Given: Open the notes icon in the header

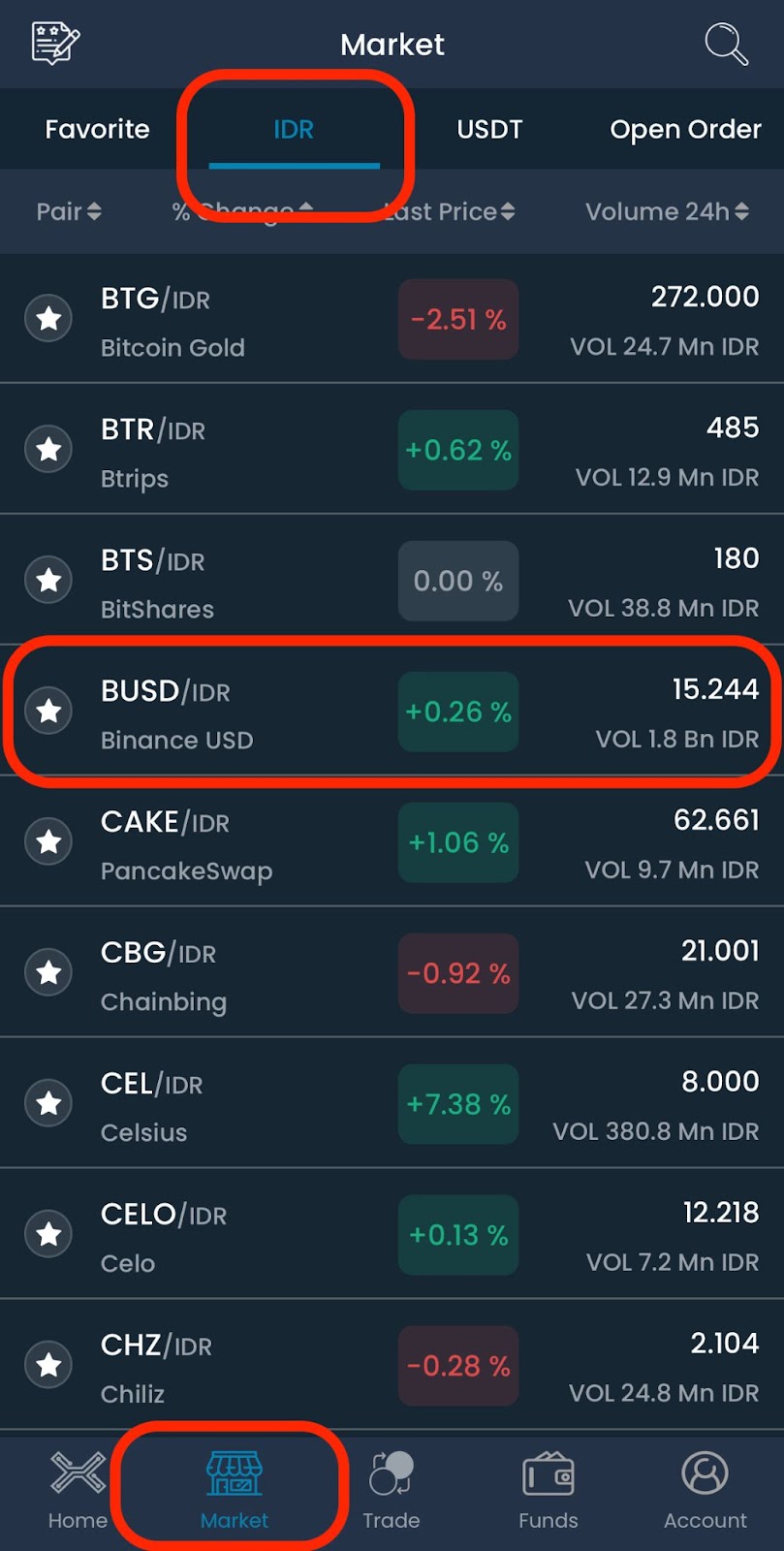Looking at the screenshot, I should [55, 44].
